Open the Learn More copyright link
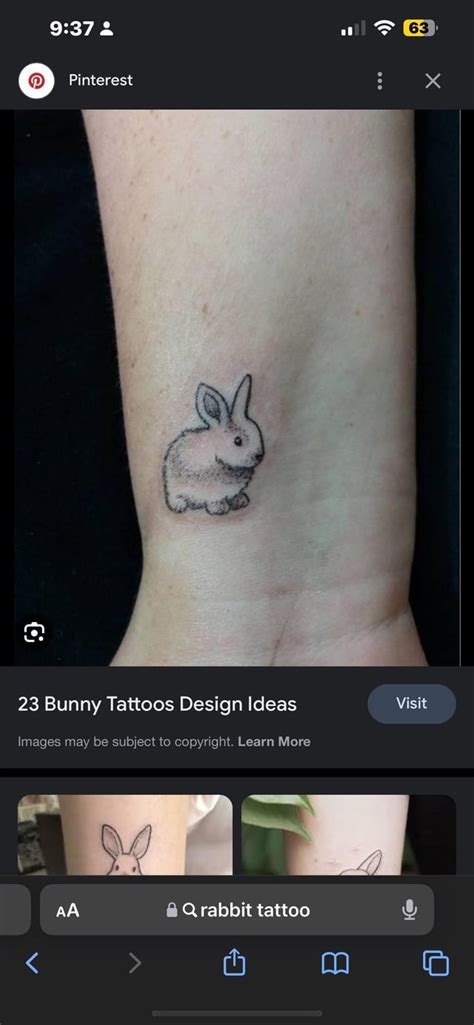Screen dimensions: 474x1025 [x=274, y=742]
